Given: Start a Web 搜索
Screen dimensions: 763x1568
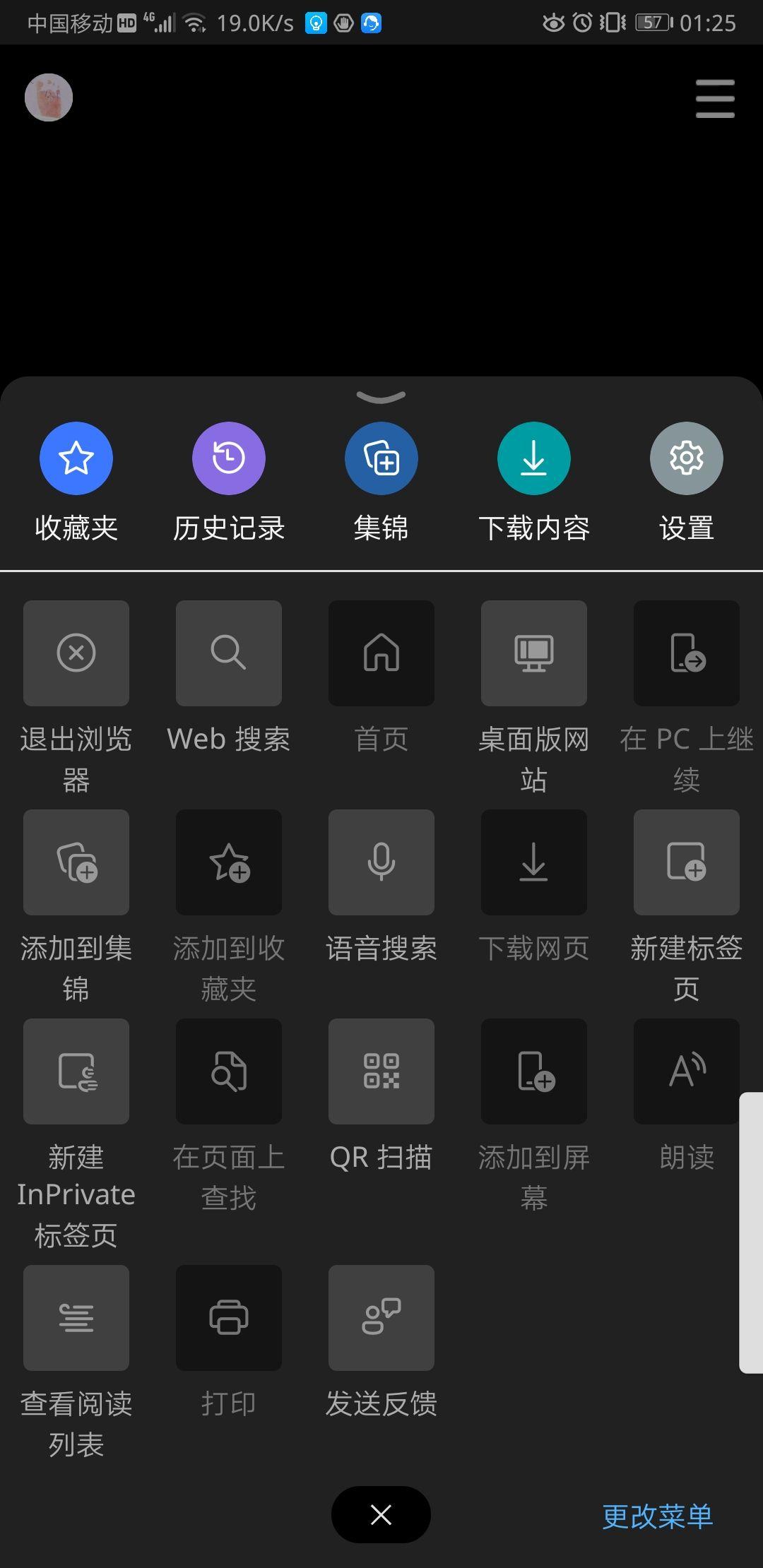Looking at the screenshot, I should coord(229,653).
